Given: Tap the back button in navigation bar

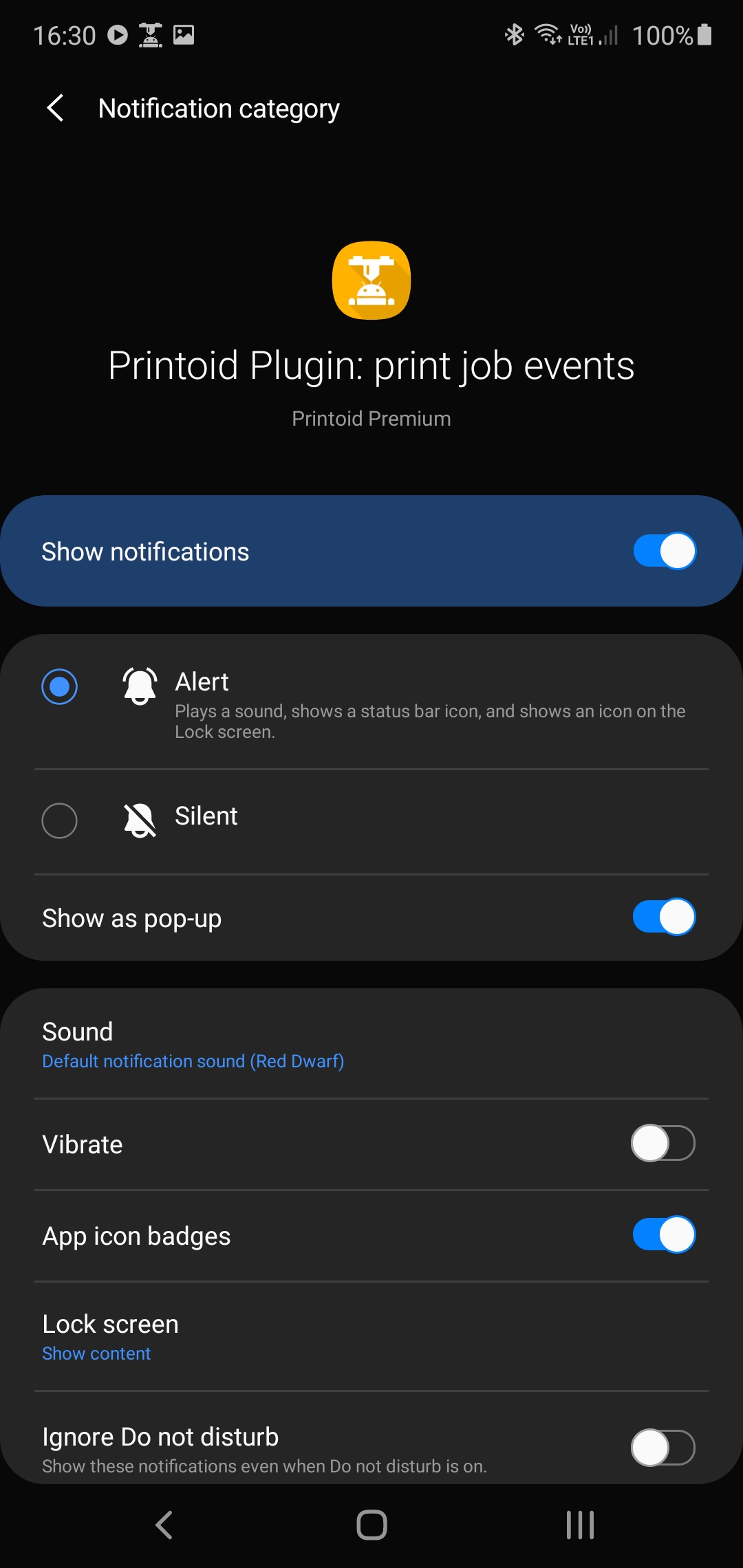Looking at the screenshot, I should coord(163,1524).
